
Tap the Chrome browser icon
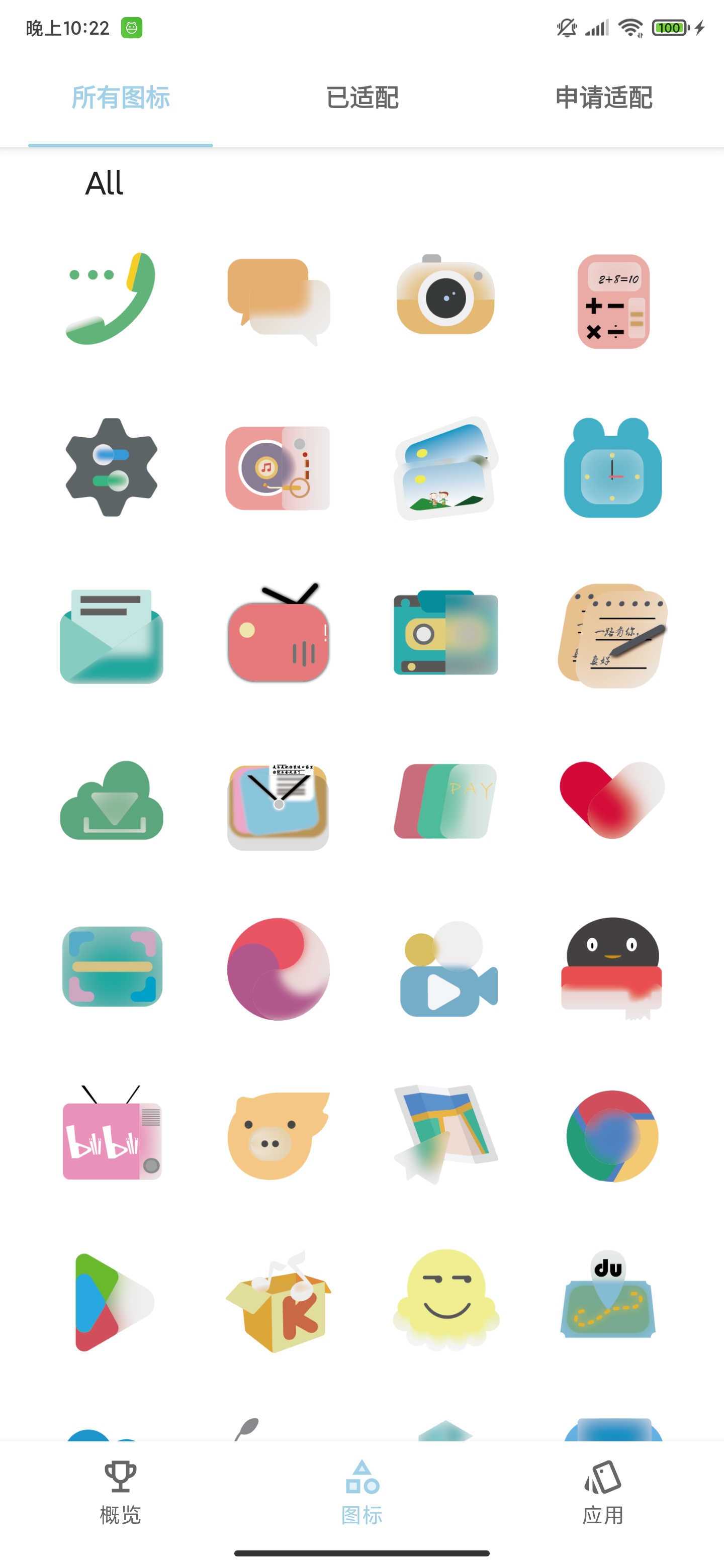coord(612,1136)
